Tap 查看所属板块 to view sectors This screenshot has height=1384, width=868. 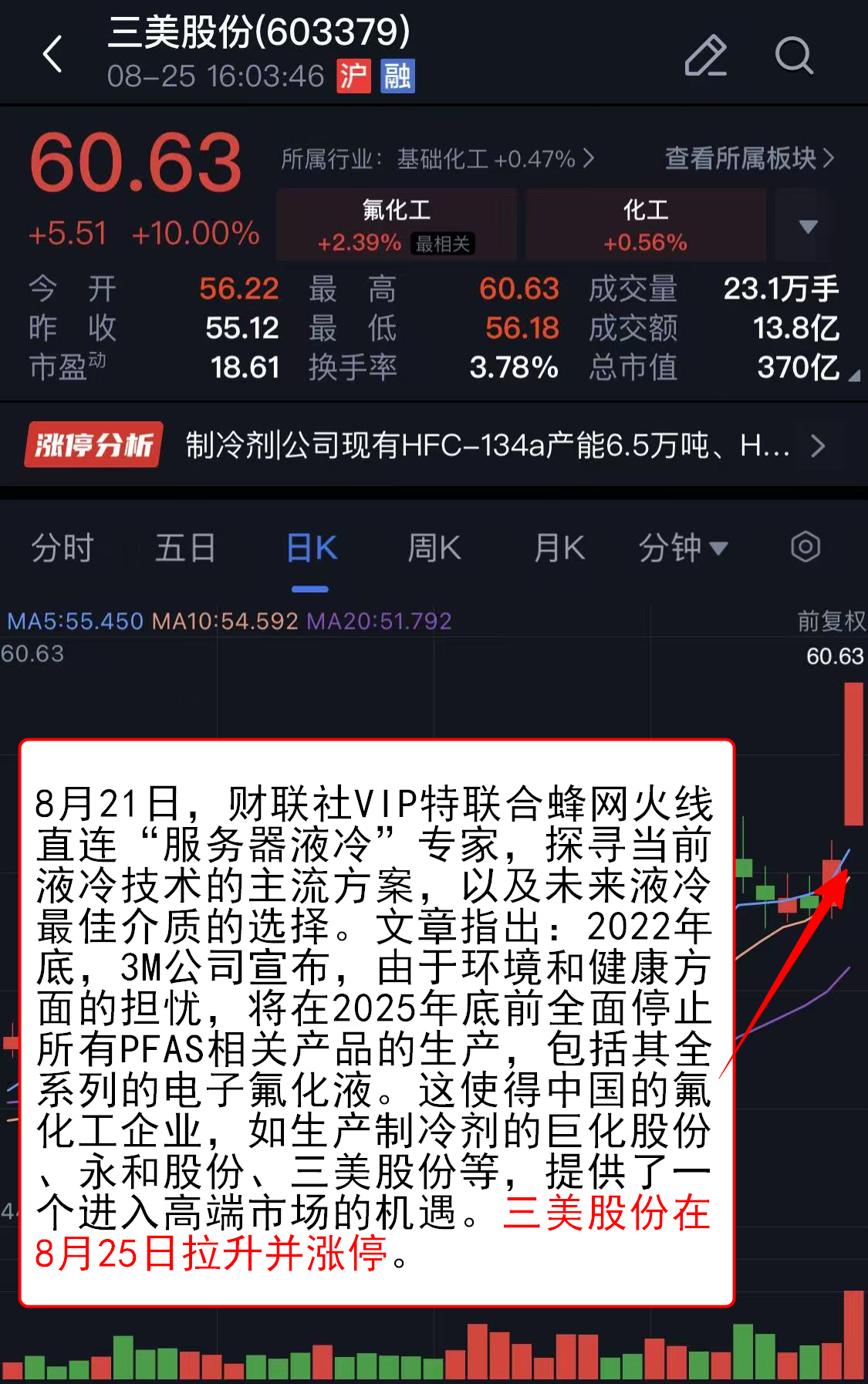coord(748,158)
